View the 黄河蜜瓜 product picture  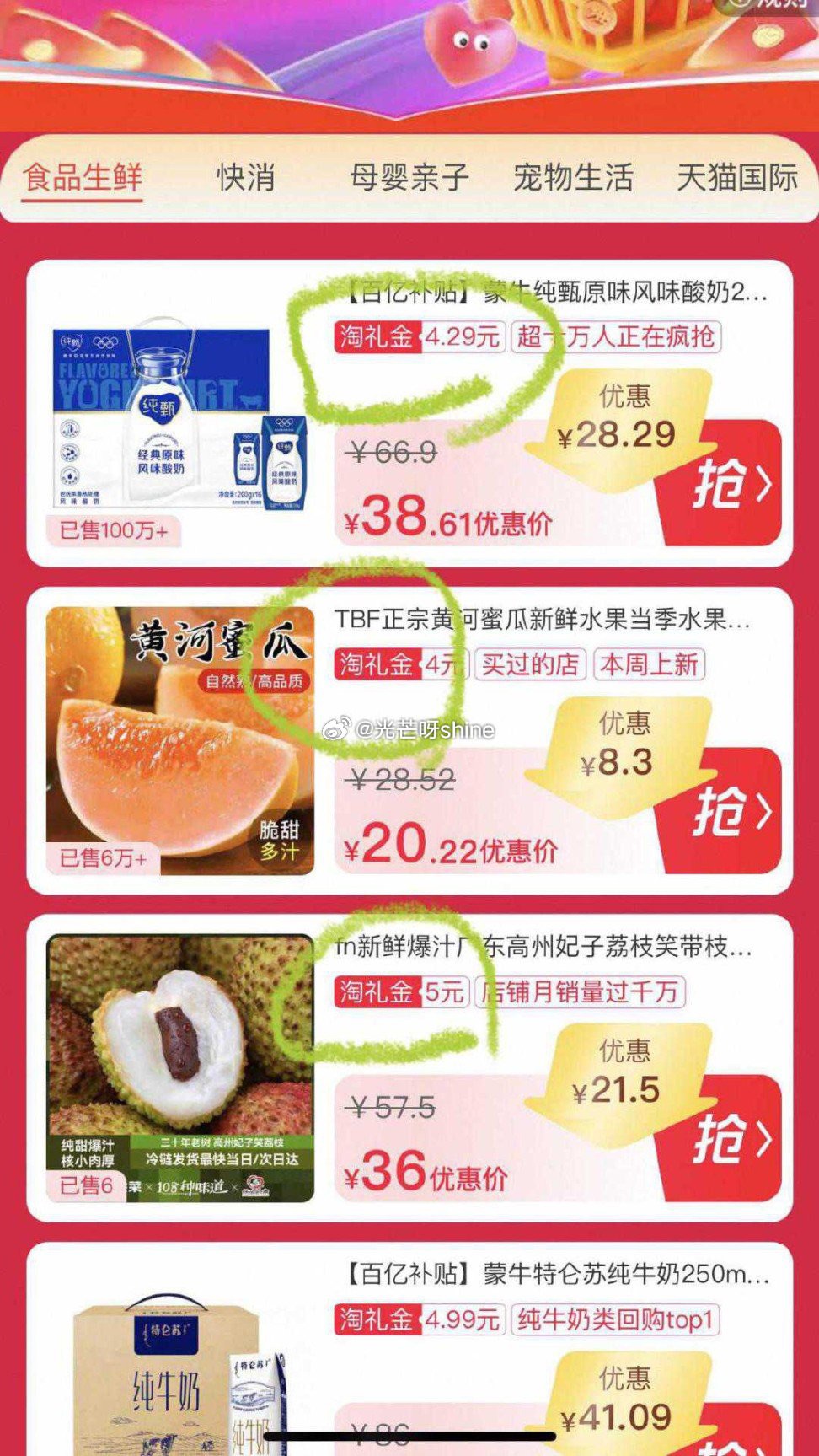pos(179,741)
